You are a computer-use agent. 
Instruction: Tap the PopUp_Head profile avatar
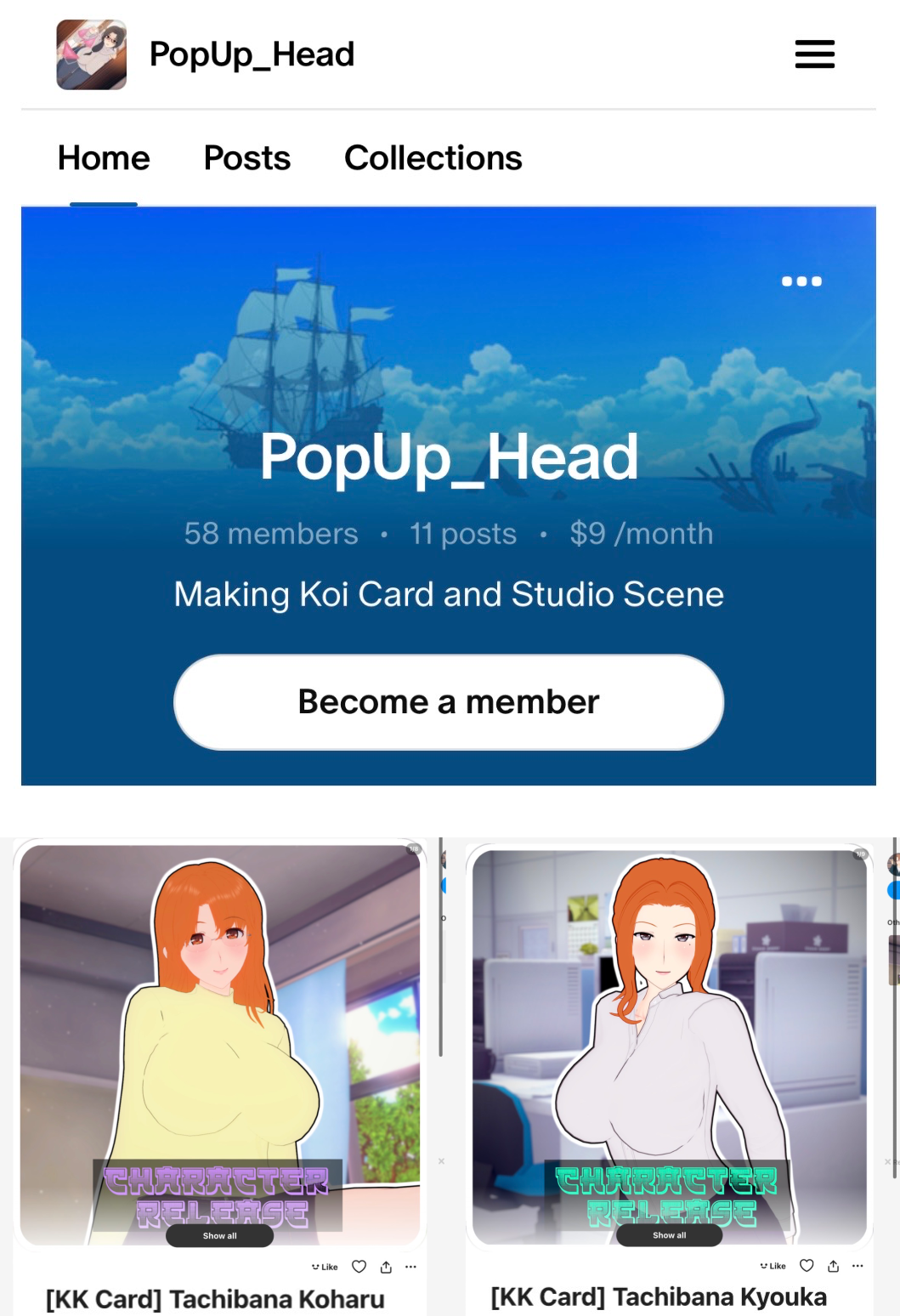[92, 55]
